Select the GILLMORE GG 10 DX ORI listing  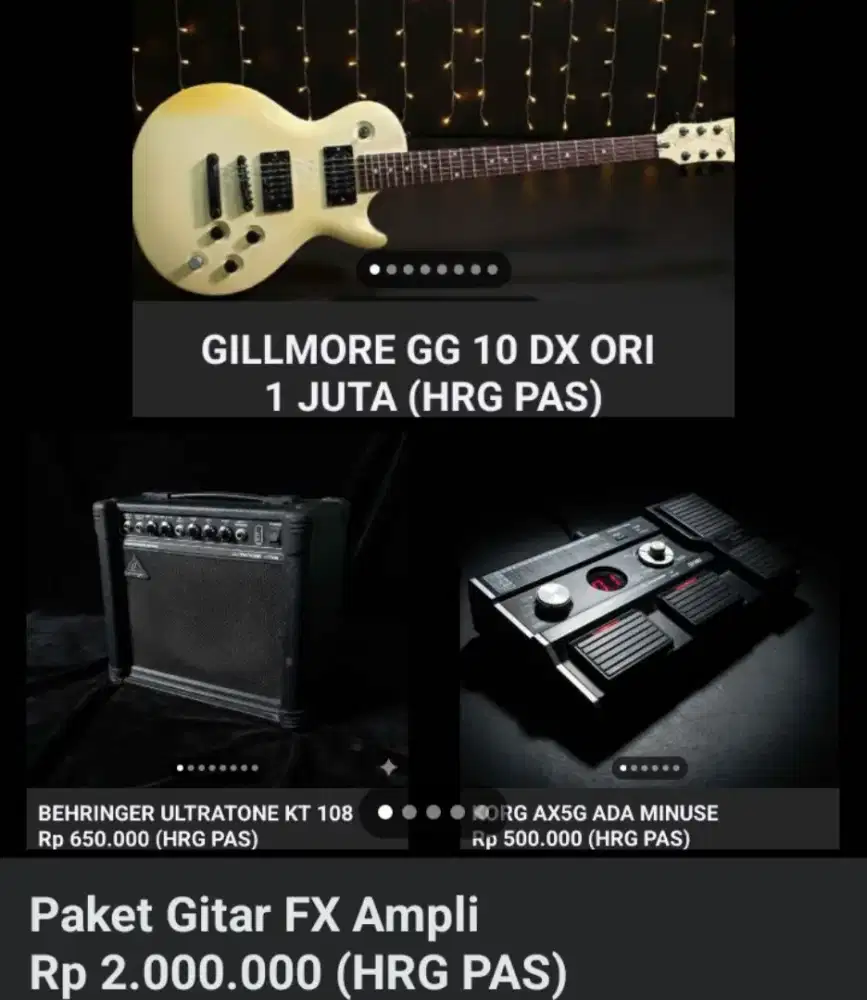coord(429,370)
